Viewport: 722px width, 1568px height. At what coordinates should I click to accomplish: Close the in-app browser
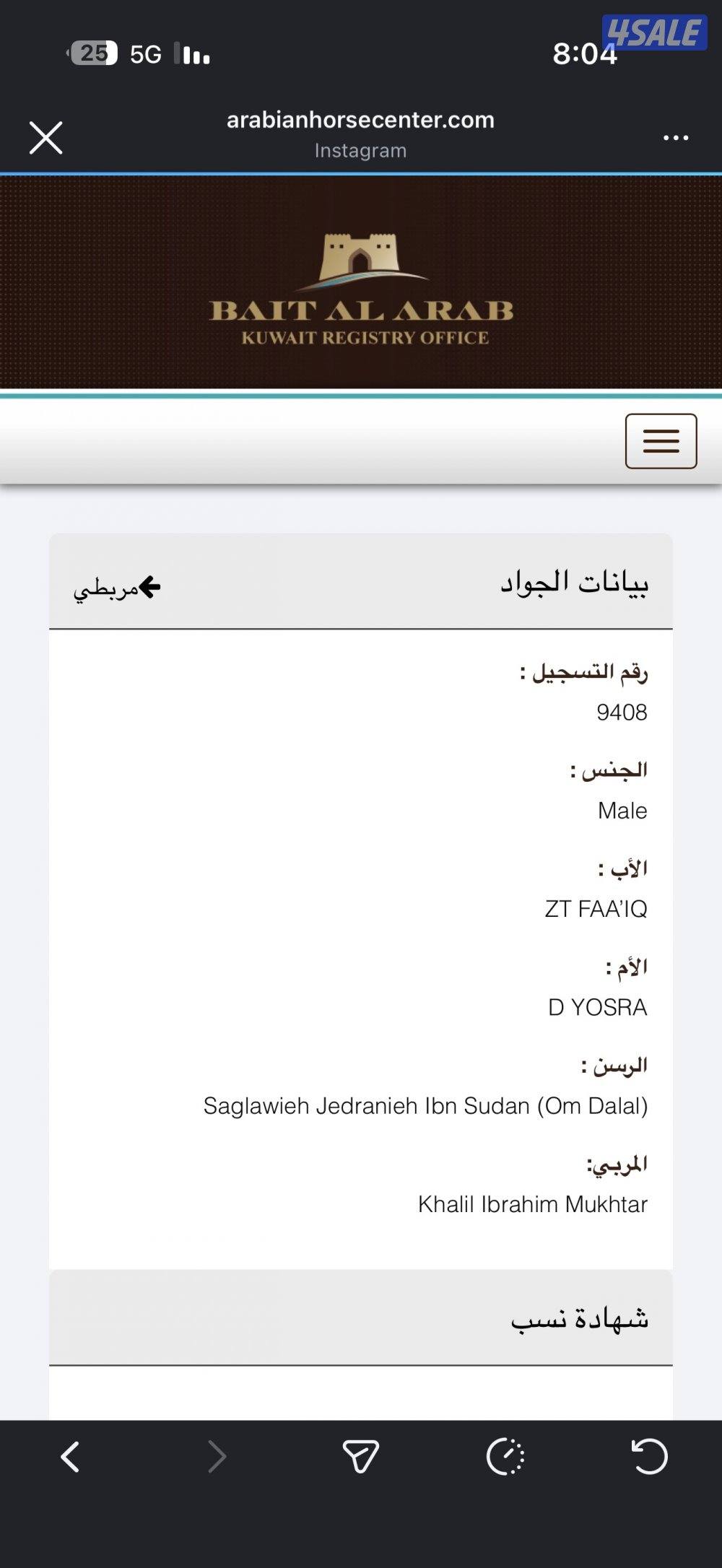[45, 137]
